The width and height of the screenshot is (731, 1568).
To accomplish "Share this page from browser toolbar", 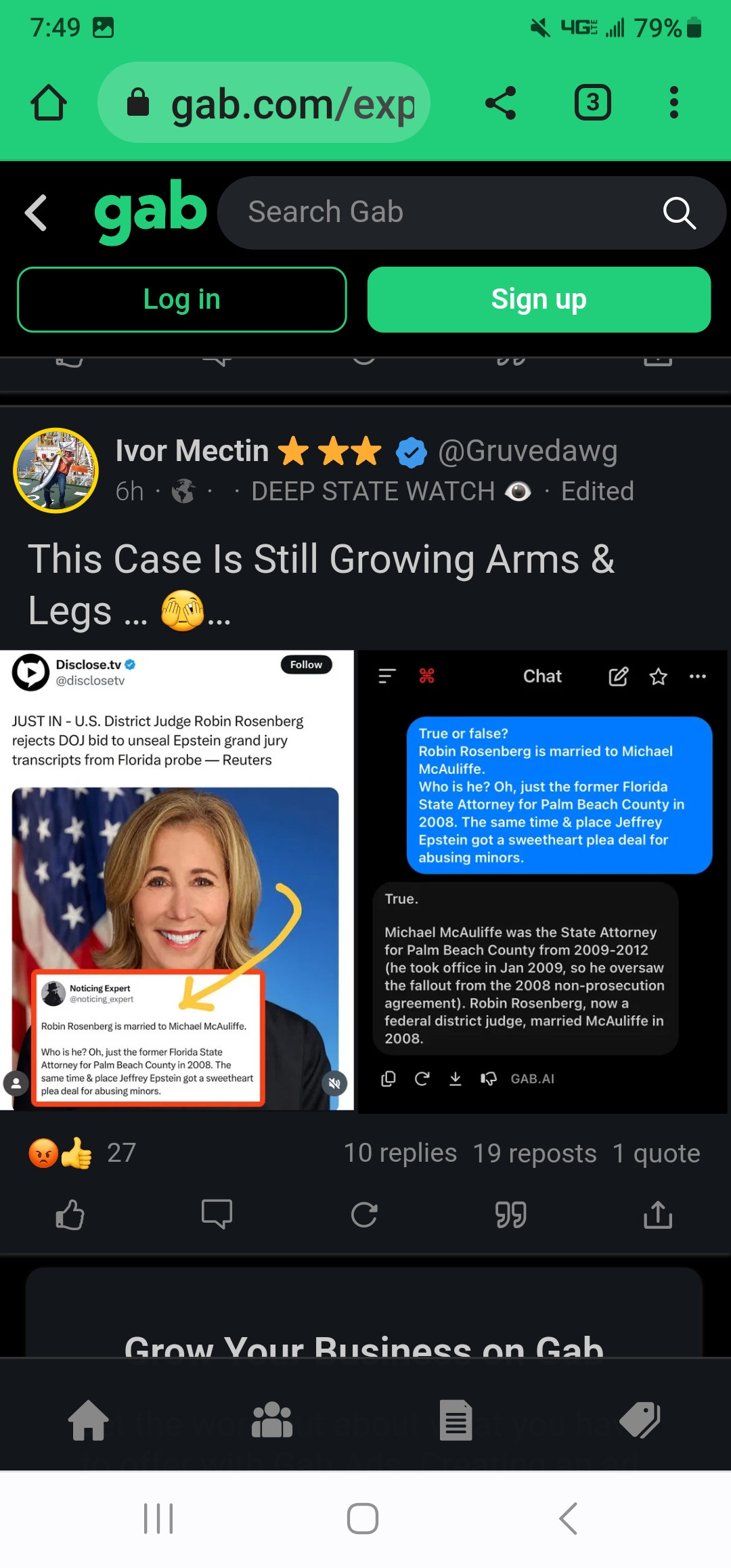I will pyautogui.click(x=501, y=103).
